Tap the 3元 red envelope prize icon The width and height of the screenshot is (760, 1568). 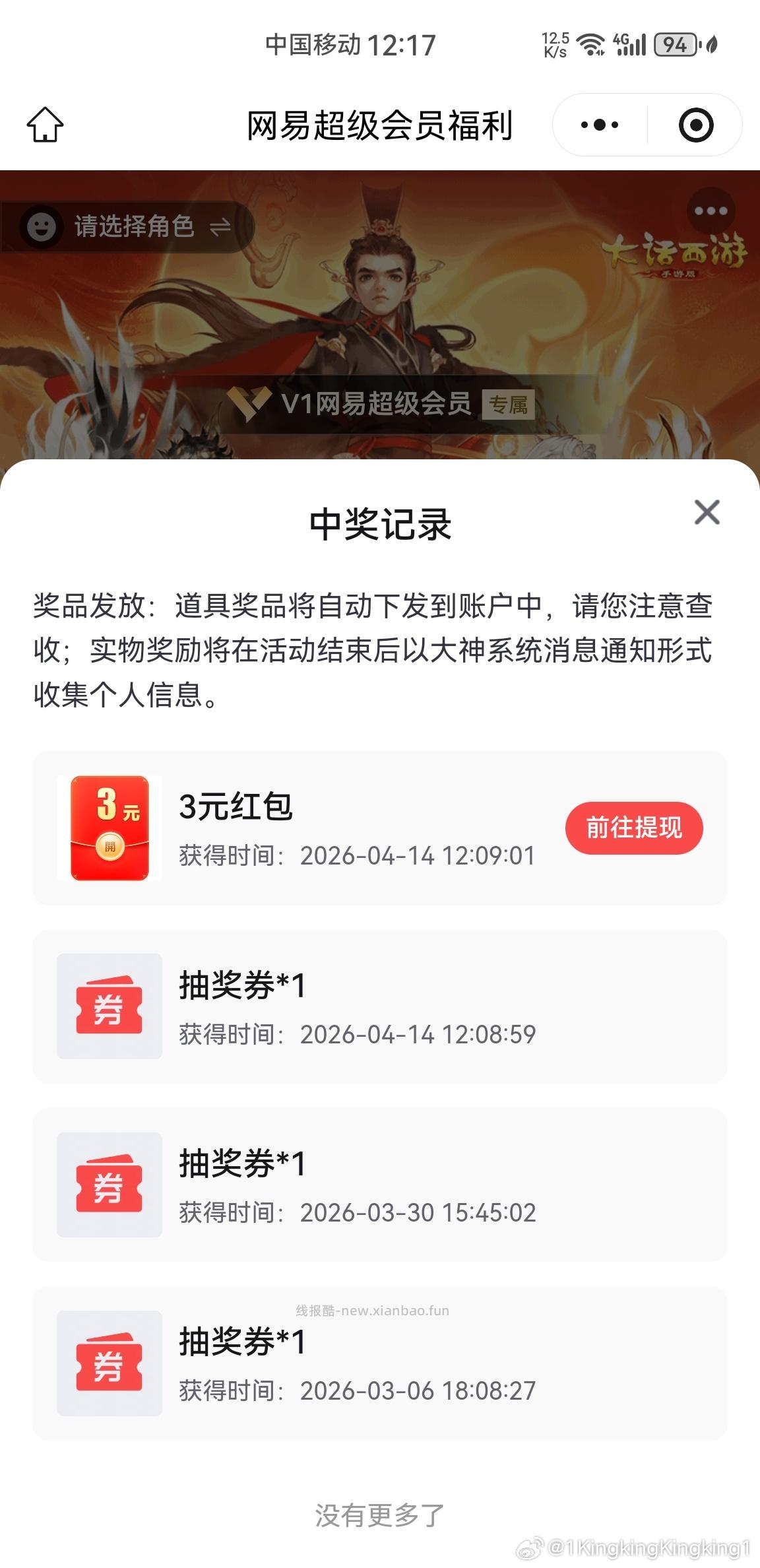110,828
